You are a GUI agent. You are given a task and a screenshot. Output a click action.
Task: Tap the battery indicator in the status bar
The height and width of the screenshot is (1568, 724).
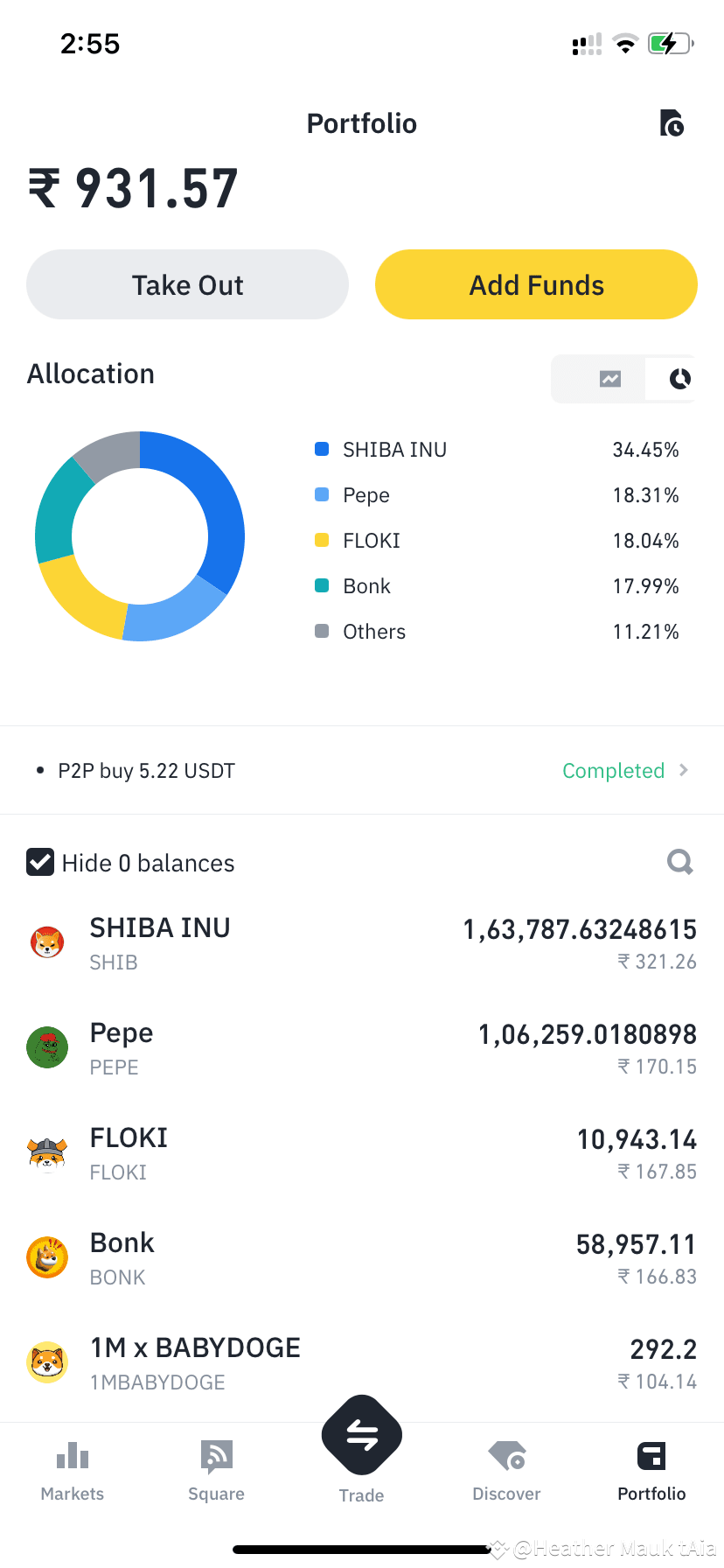pyautogui.click(x=668, y=43)
